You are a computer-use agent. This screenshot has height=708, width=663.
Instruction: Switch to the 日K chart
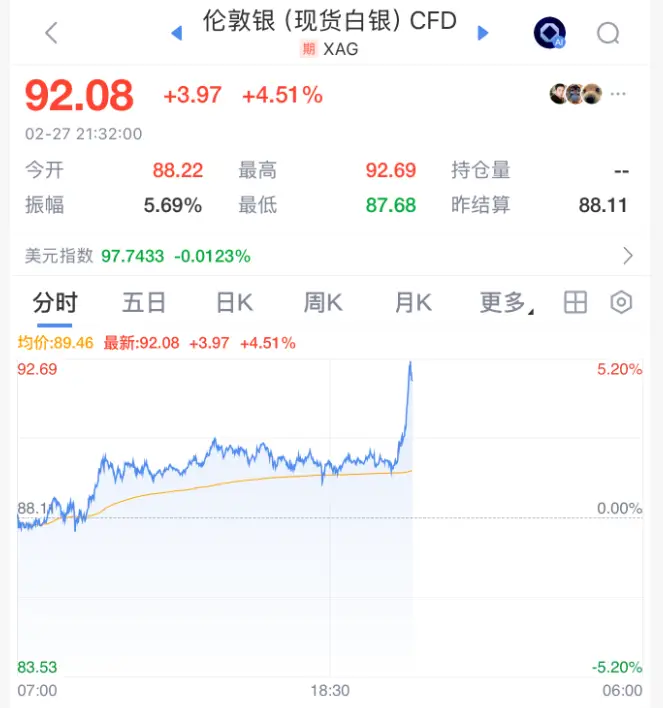pyautogui.click(x=234, y=303)
